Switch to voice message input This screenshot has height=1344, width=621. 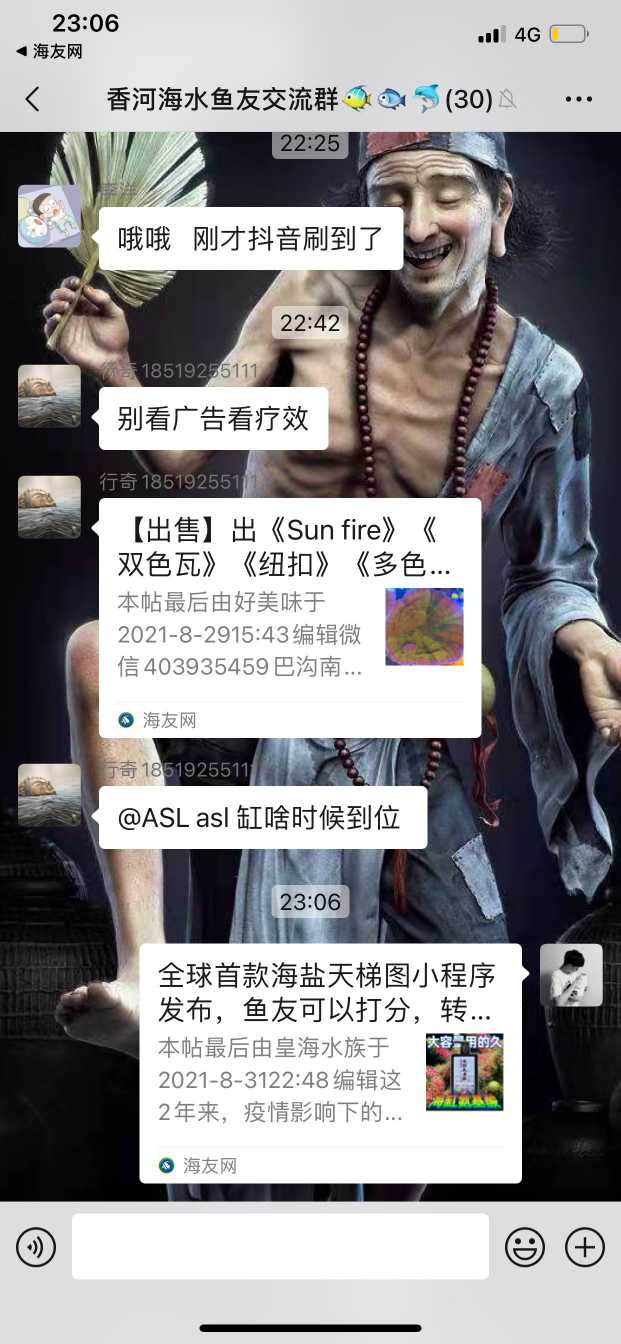pos(36,1247)
